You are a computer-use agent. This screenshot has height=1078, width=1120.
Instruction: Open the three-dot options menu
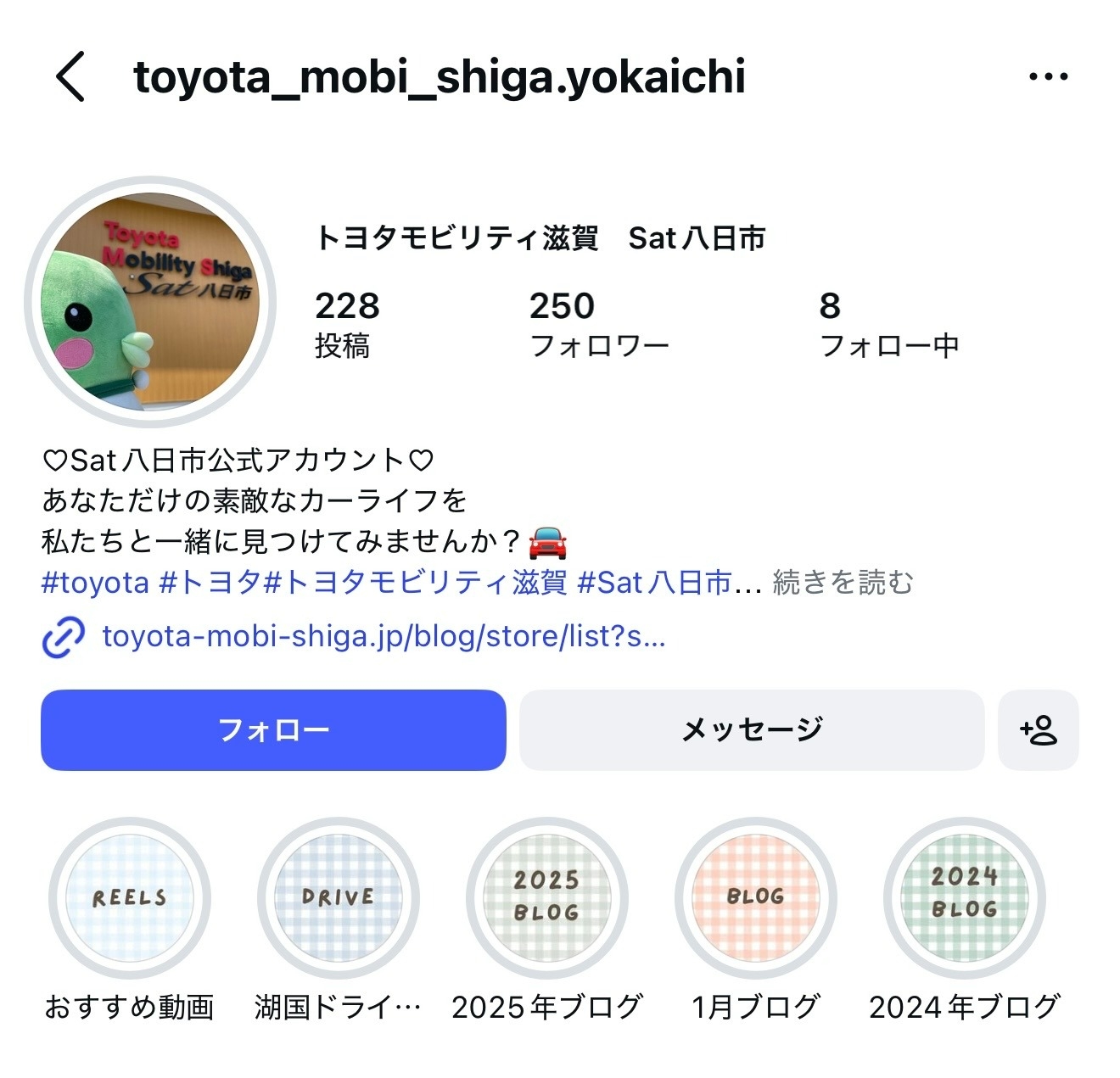click(x=1048, y=76)
